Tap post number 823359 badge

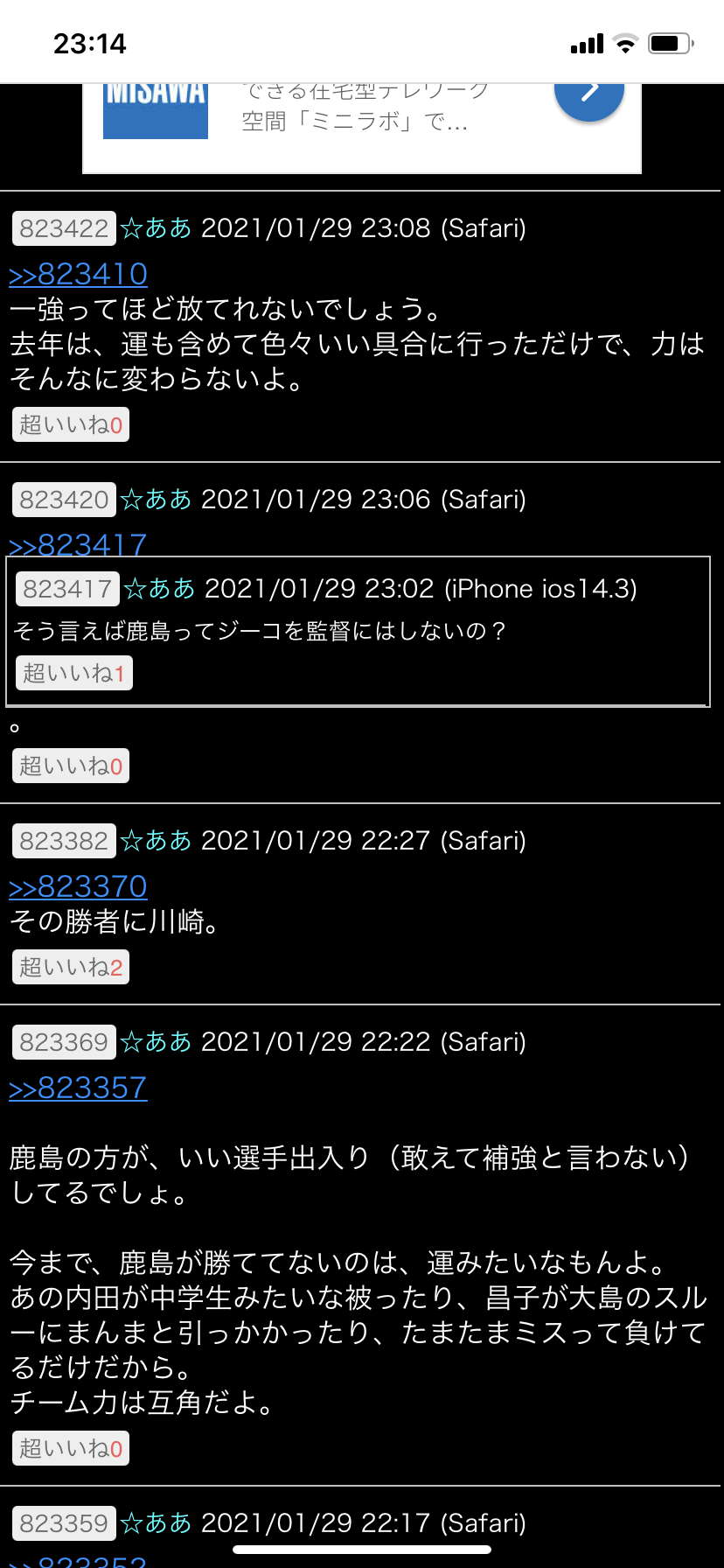(64, 1523)
